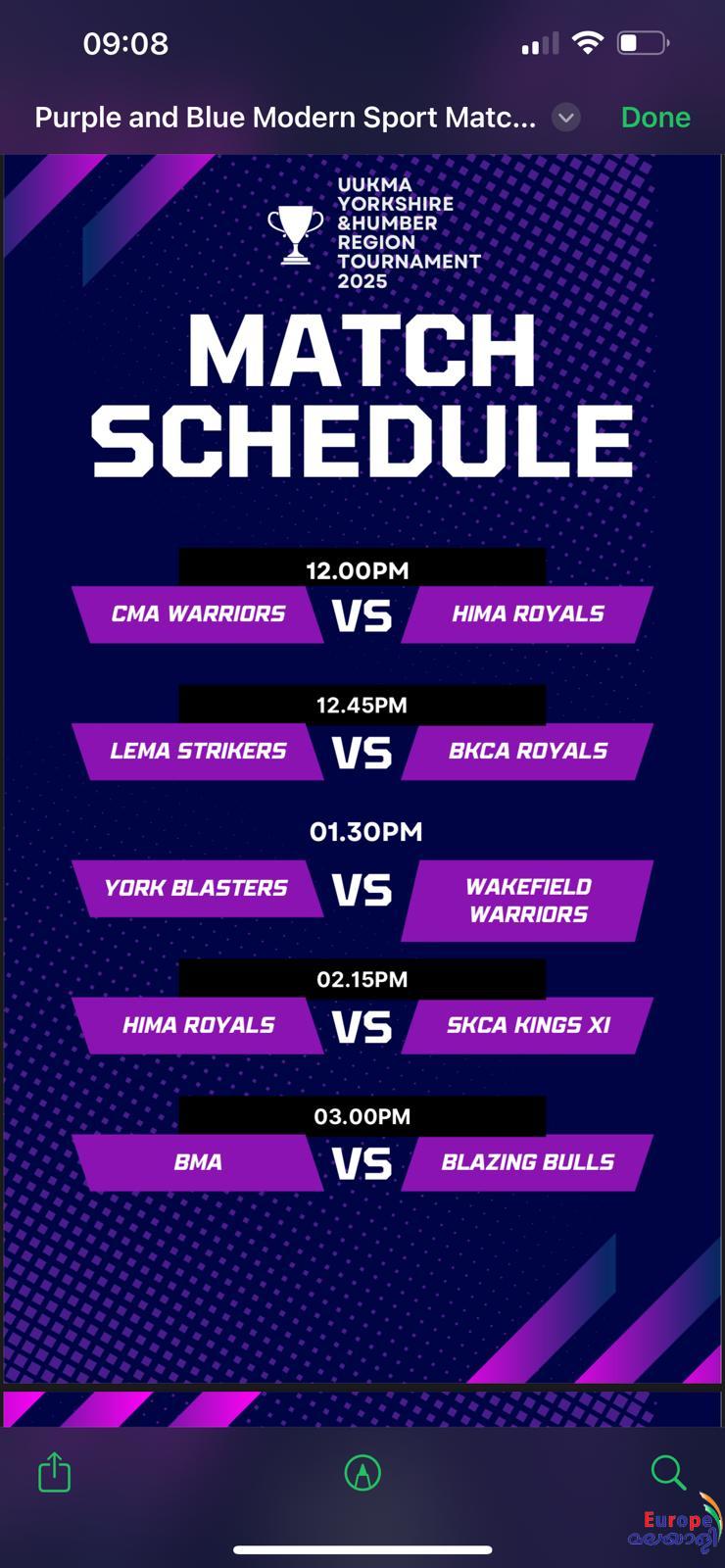Search within the document
The height and width of the screenshot is (1568, 725).
click(668, 1472)
